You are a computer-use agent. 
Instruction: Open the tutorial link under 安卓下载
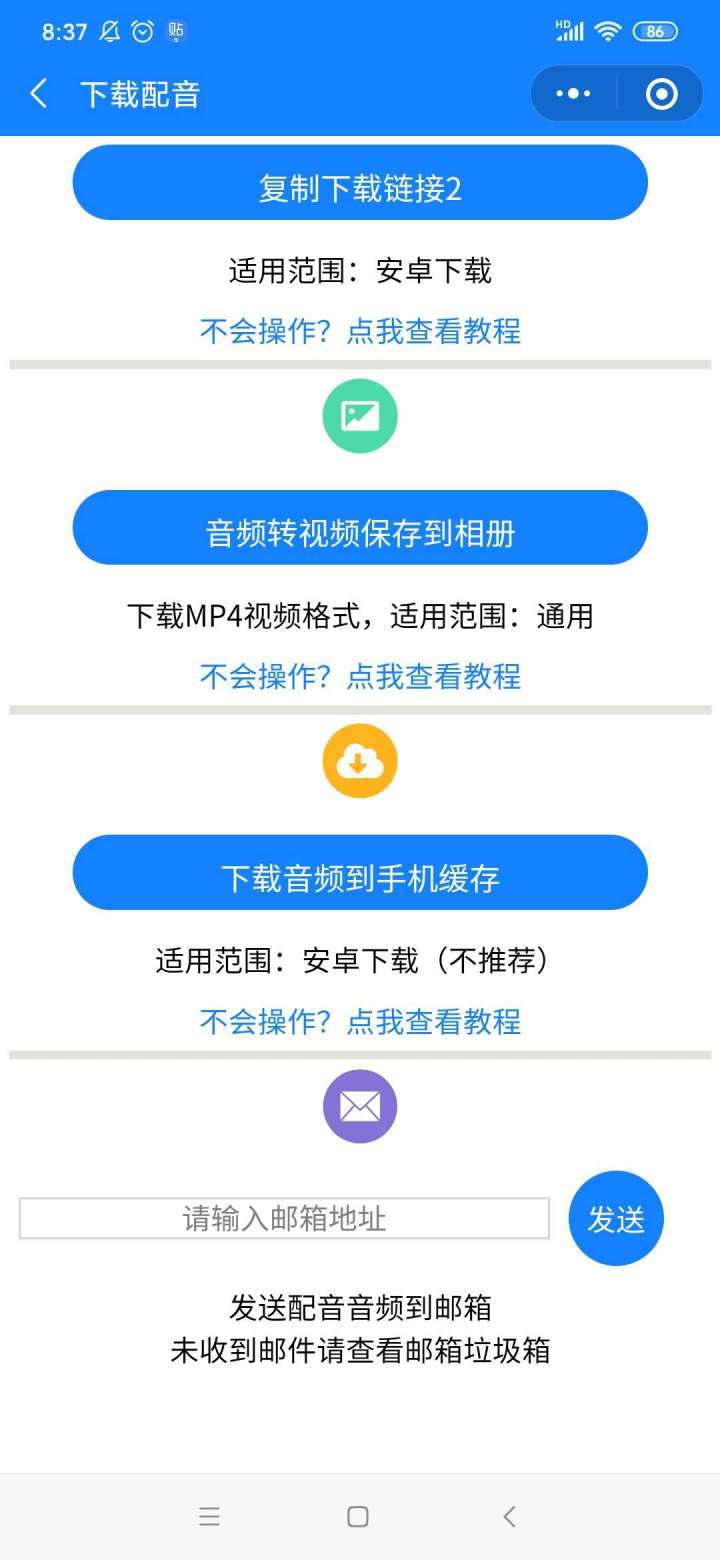[x=360, y=331]
